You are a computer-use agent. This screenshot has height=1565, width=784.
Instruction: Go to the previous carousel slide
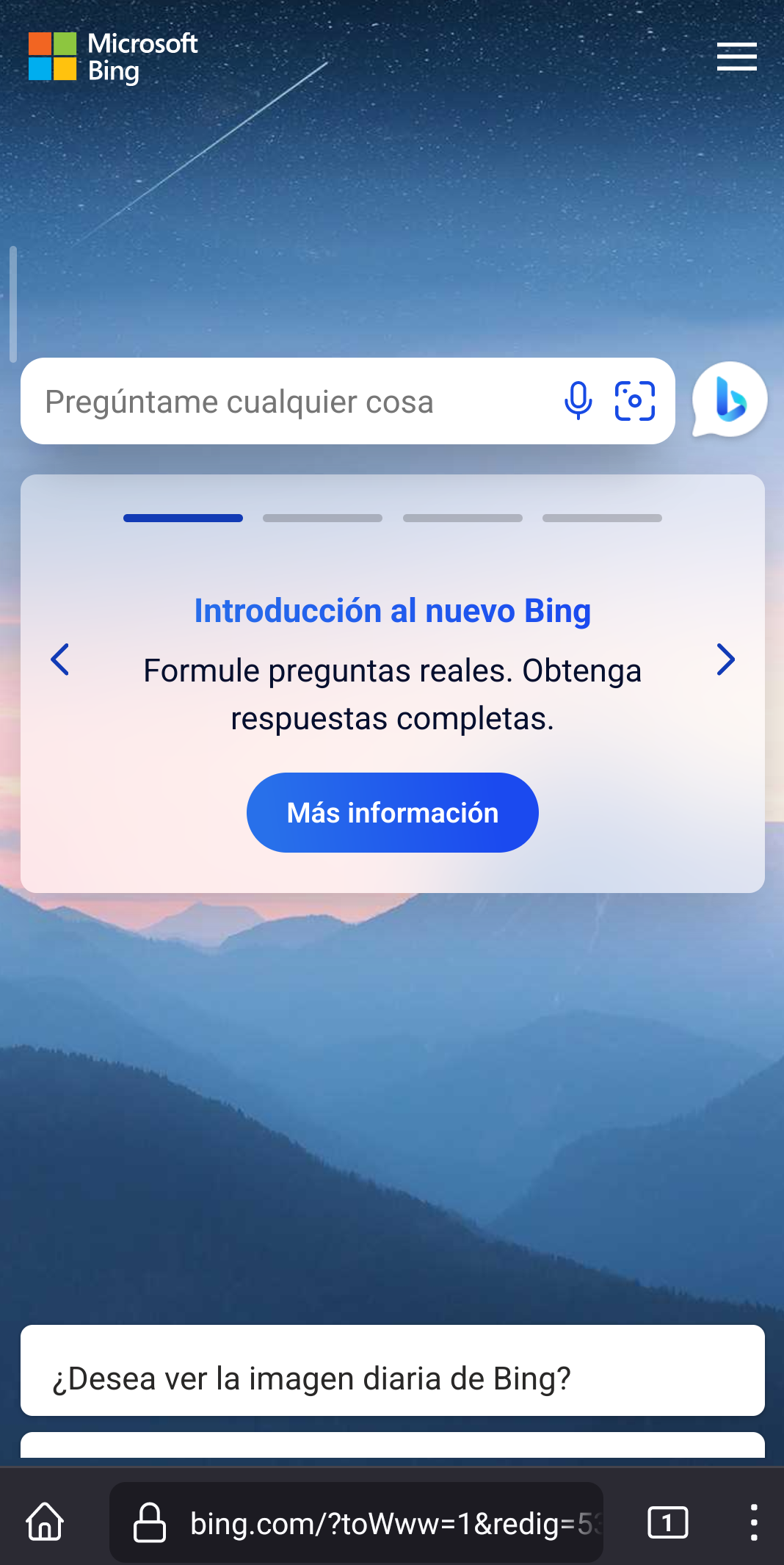point(60,659)
